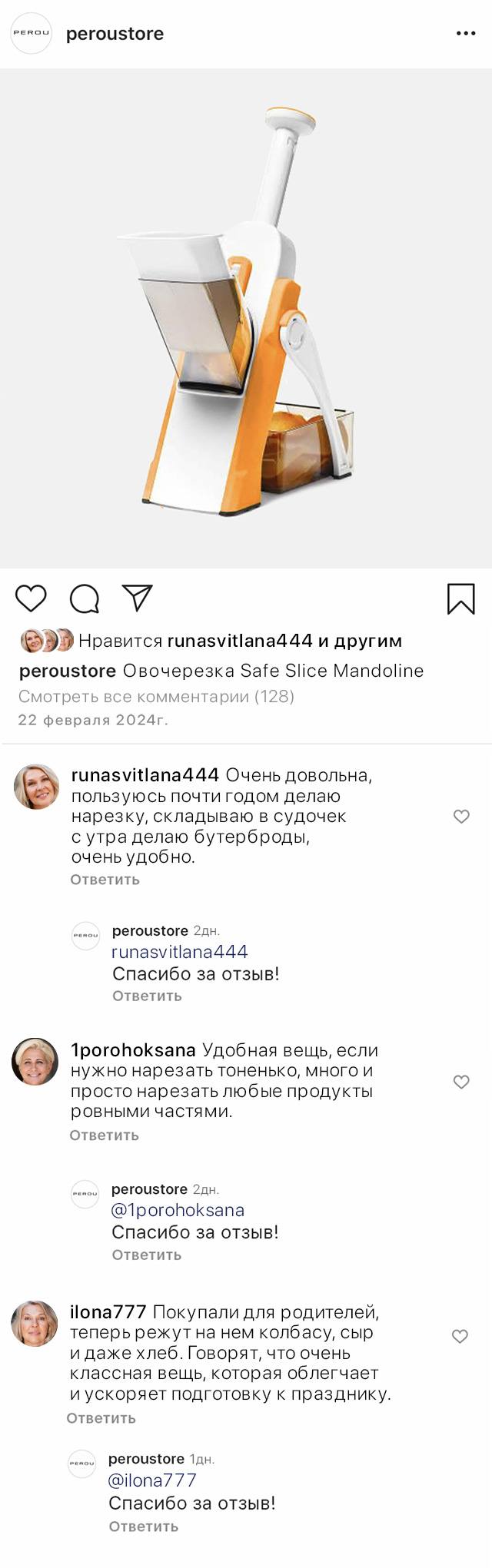The width and height of the screenshot is (492, 1568).
Task: Open the three-dot overflow menu
Action: (466, 34)
